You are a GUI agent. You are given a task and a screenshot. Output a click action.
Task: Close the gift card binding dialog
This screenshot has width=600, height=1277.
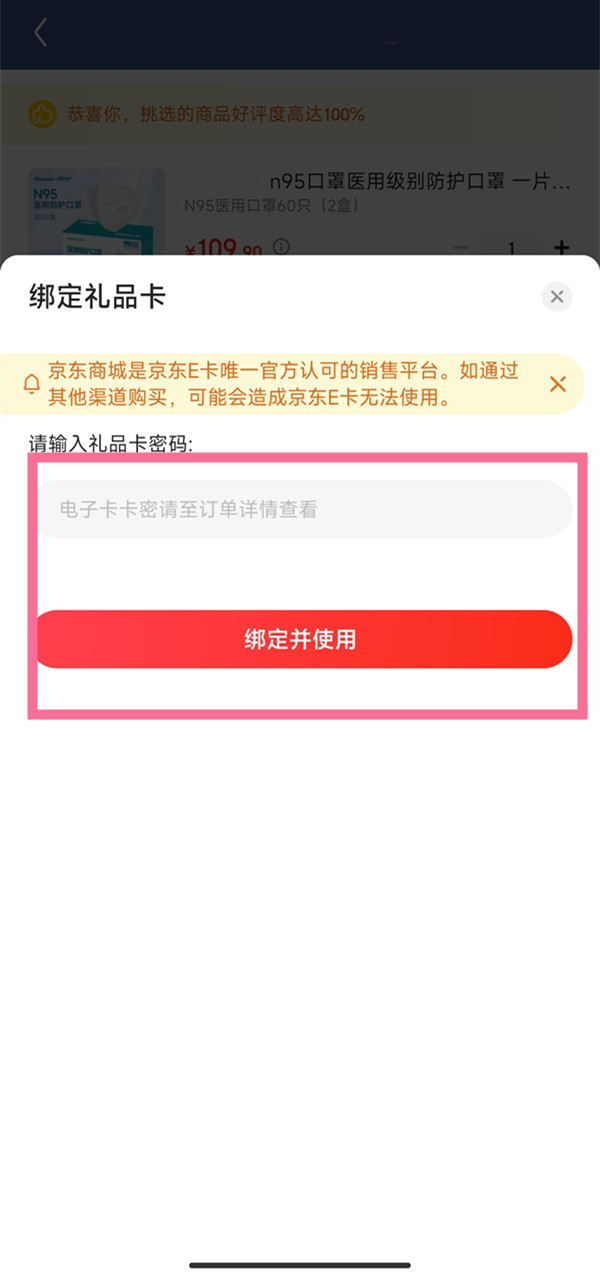(557, 296)
